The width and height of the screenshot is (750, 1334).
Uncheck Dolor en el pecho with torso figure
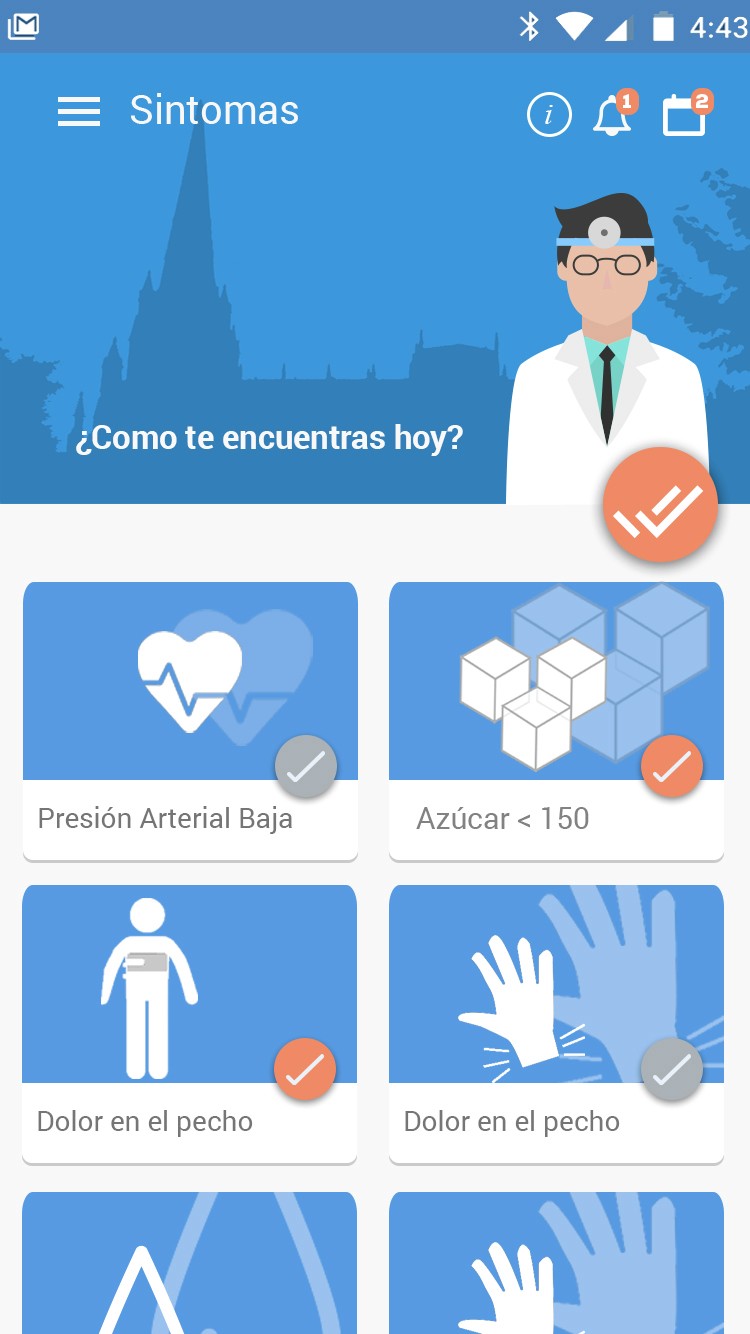(x=305, y=1069)
